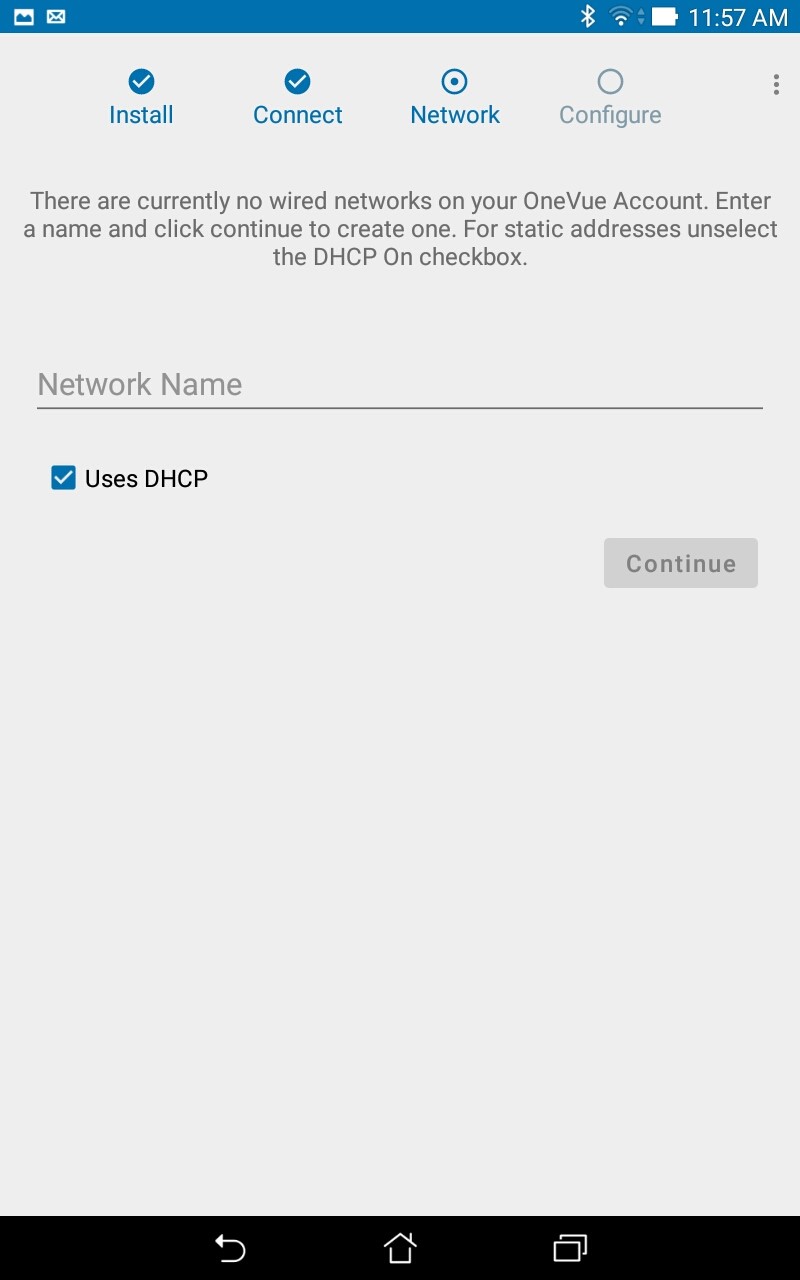
Task: Tap the email notification icon
Action: 53,15
